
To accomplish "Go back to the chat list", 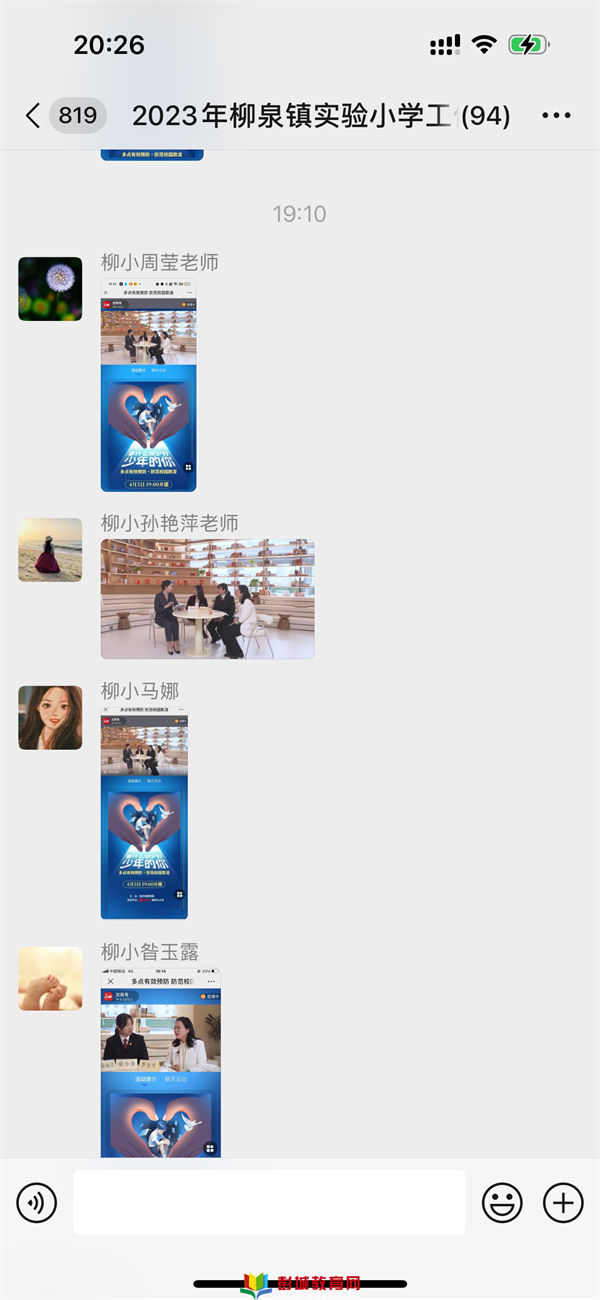I will pyautogui.click(x=34, y=116).
